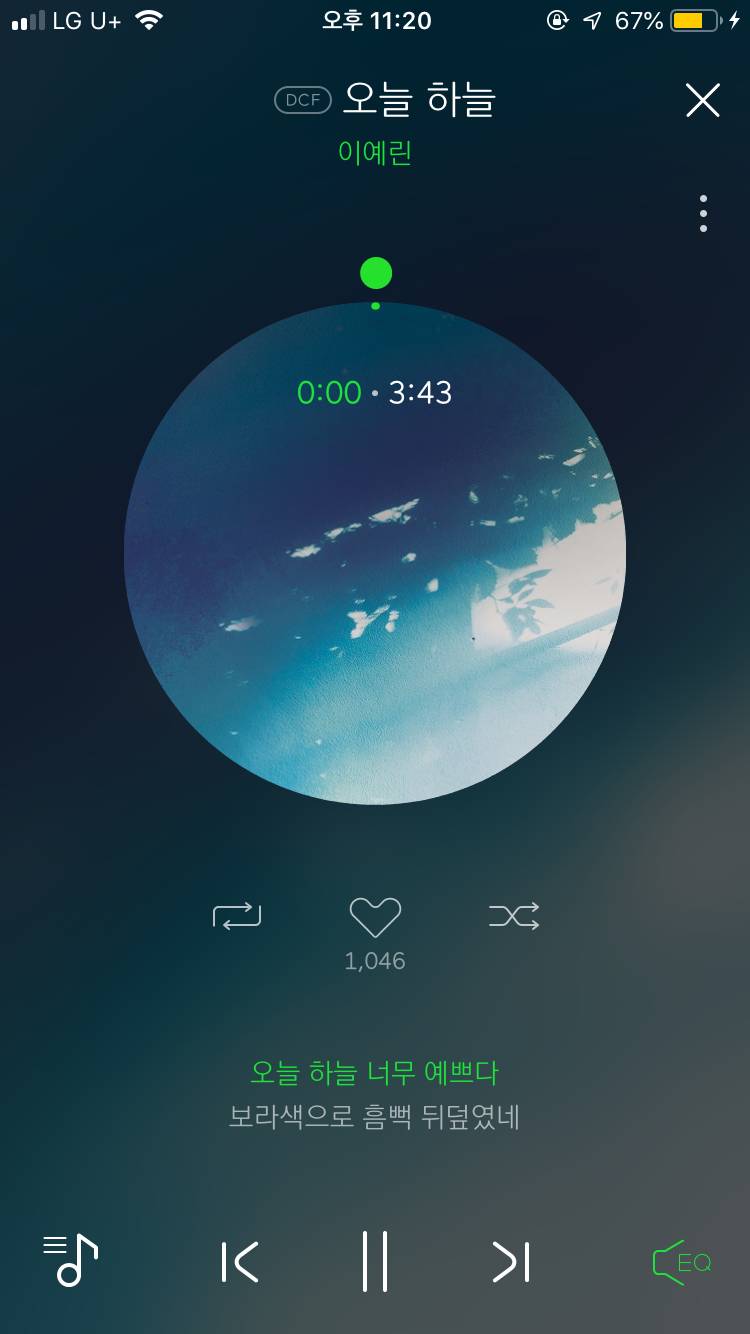
Task: Open the artist page for 이예린
Action: pos(375,152)
